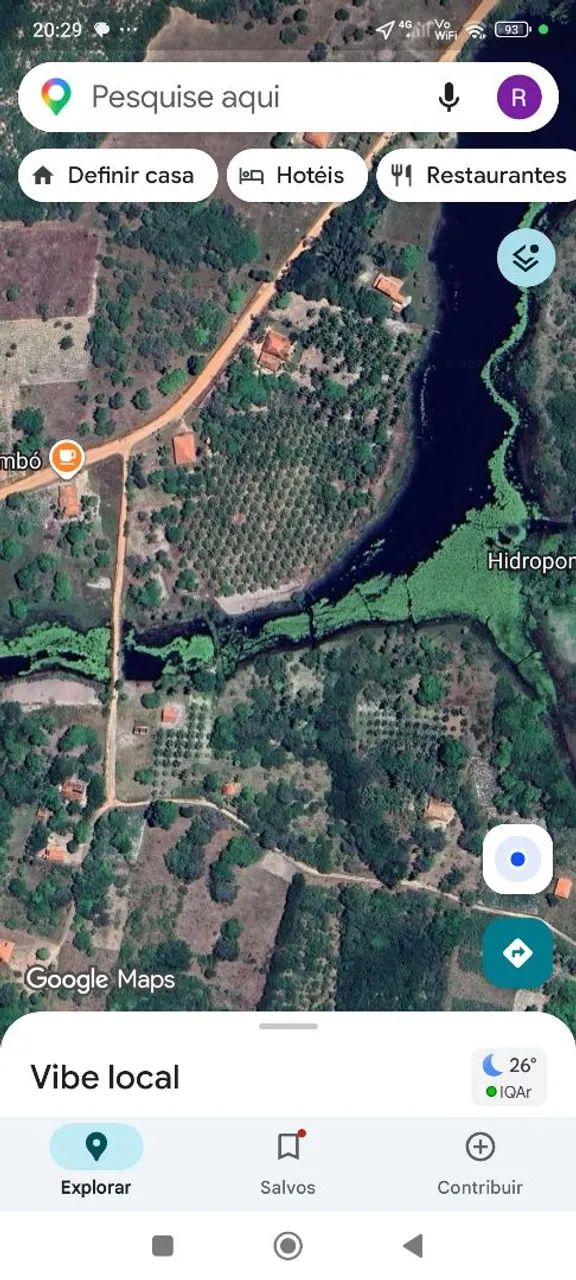Open the orange café marker on the map
Viewport: 576px width, 1280px height.
pyautogui.click(x=67, y=457)
